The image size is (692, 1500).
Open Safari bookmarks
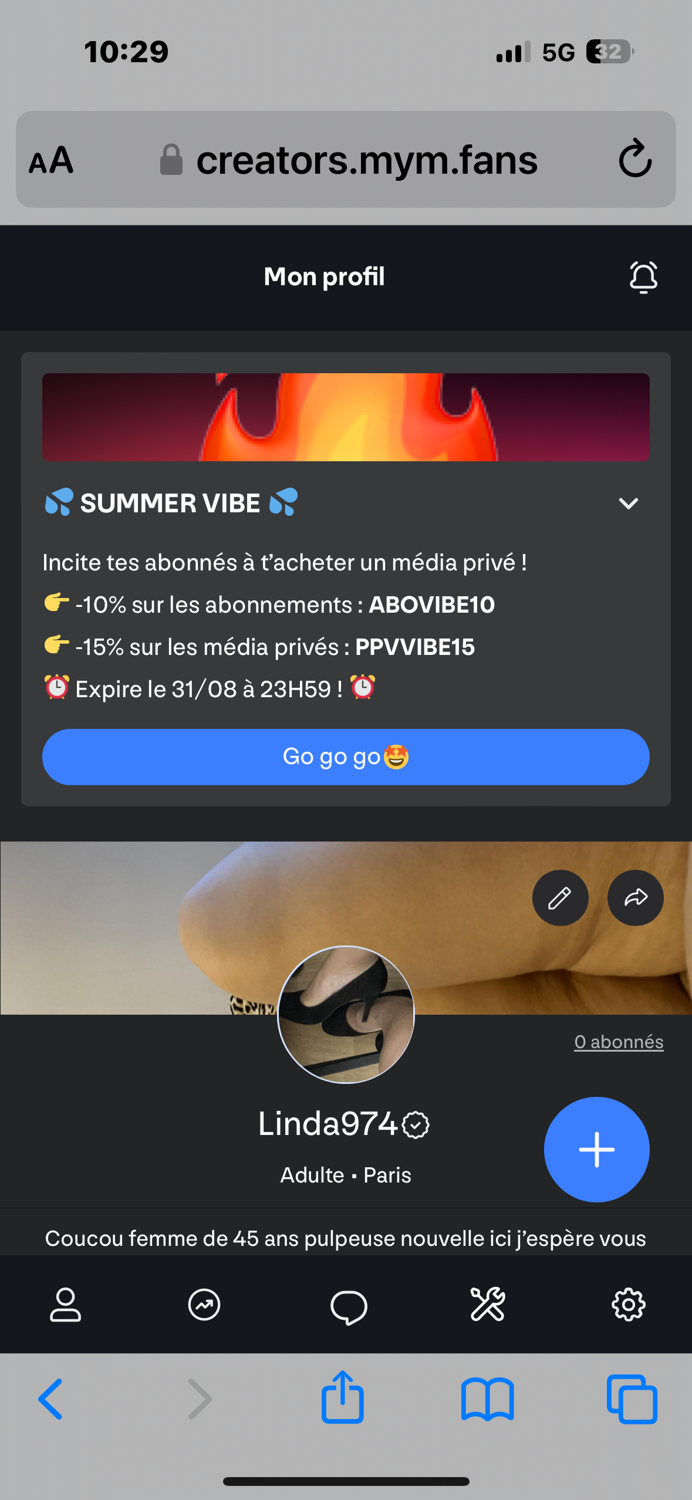coord(487,1399)
